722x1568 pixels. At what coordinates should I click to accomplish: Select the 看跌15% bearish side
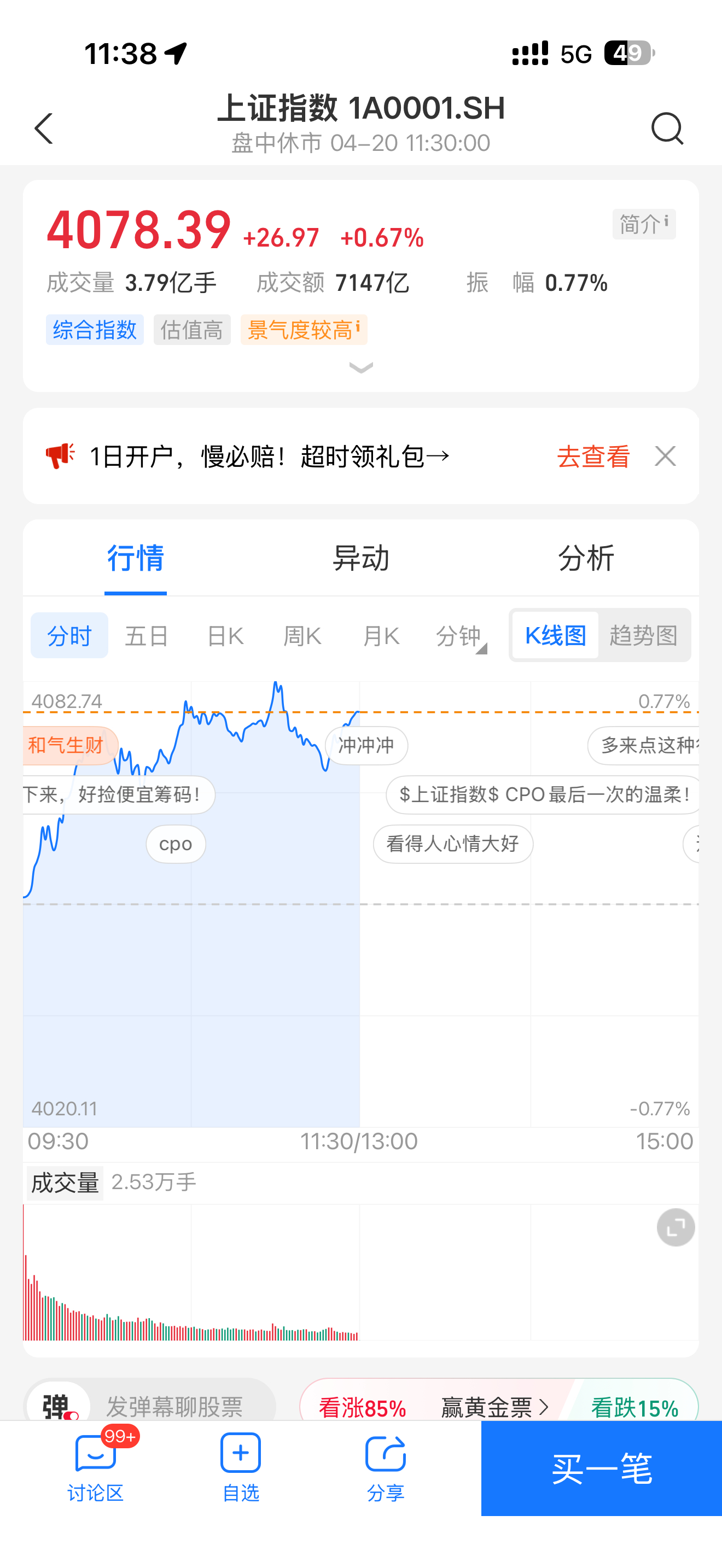(635, 1407)
